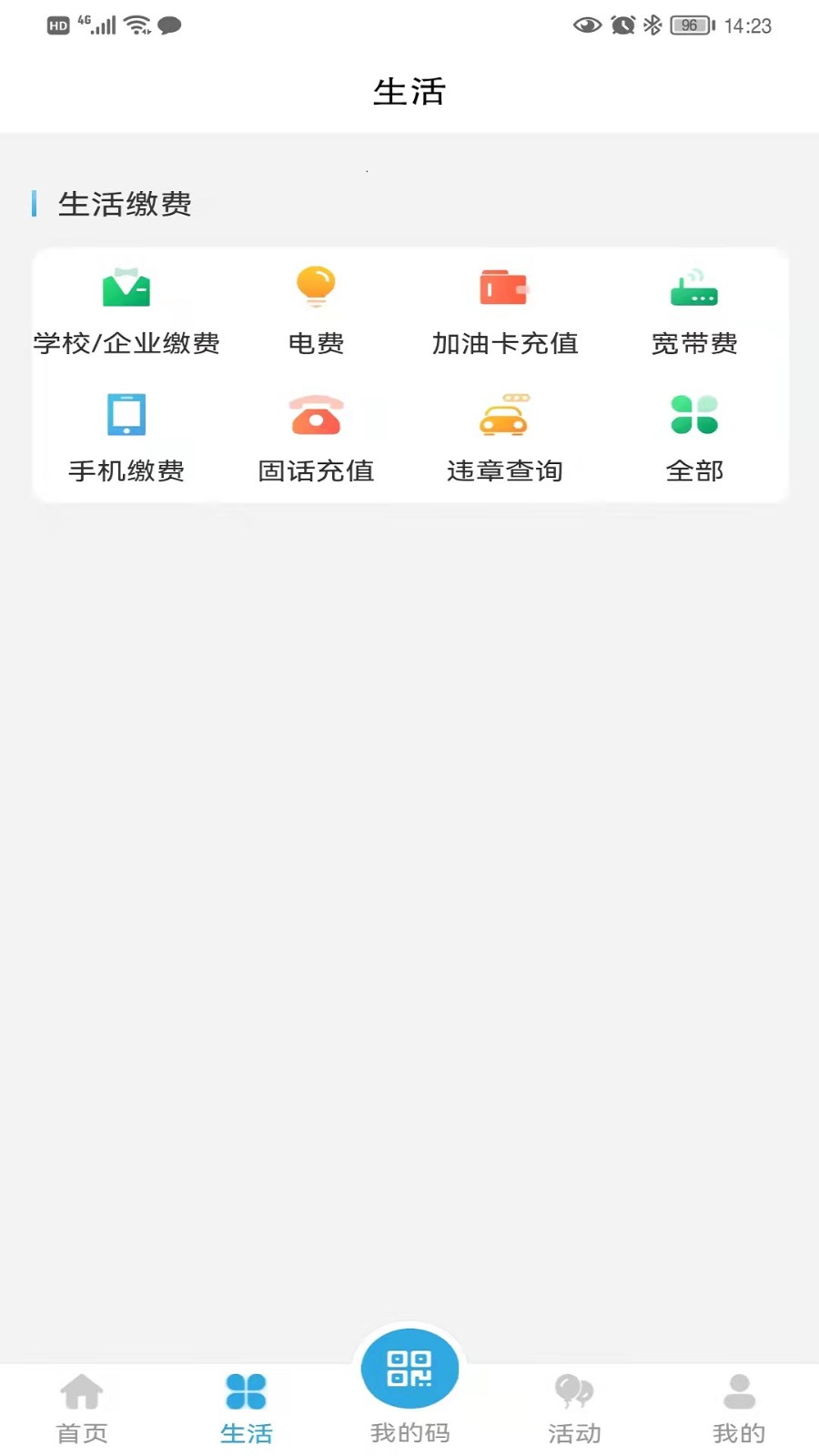Open the 我的码 QR code button
Image resolution: width=819 pixels, height=1456 pixels.
[x=409, y=1367]
